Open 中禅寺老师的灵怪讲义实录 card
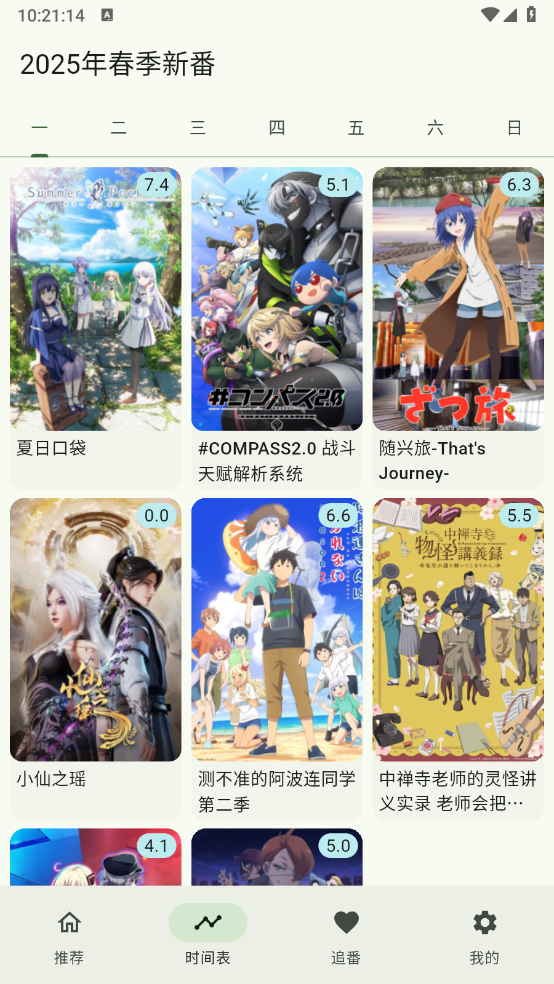554x984 pixels. point(458,659)
